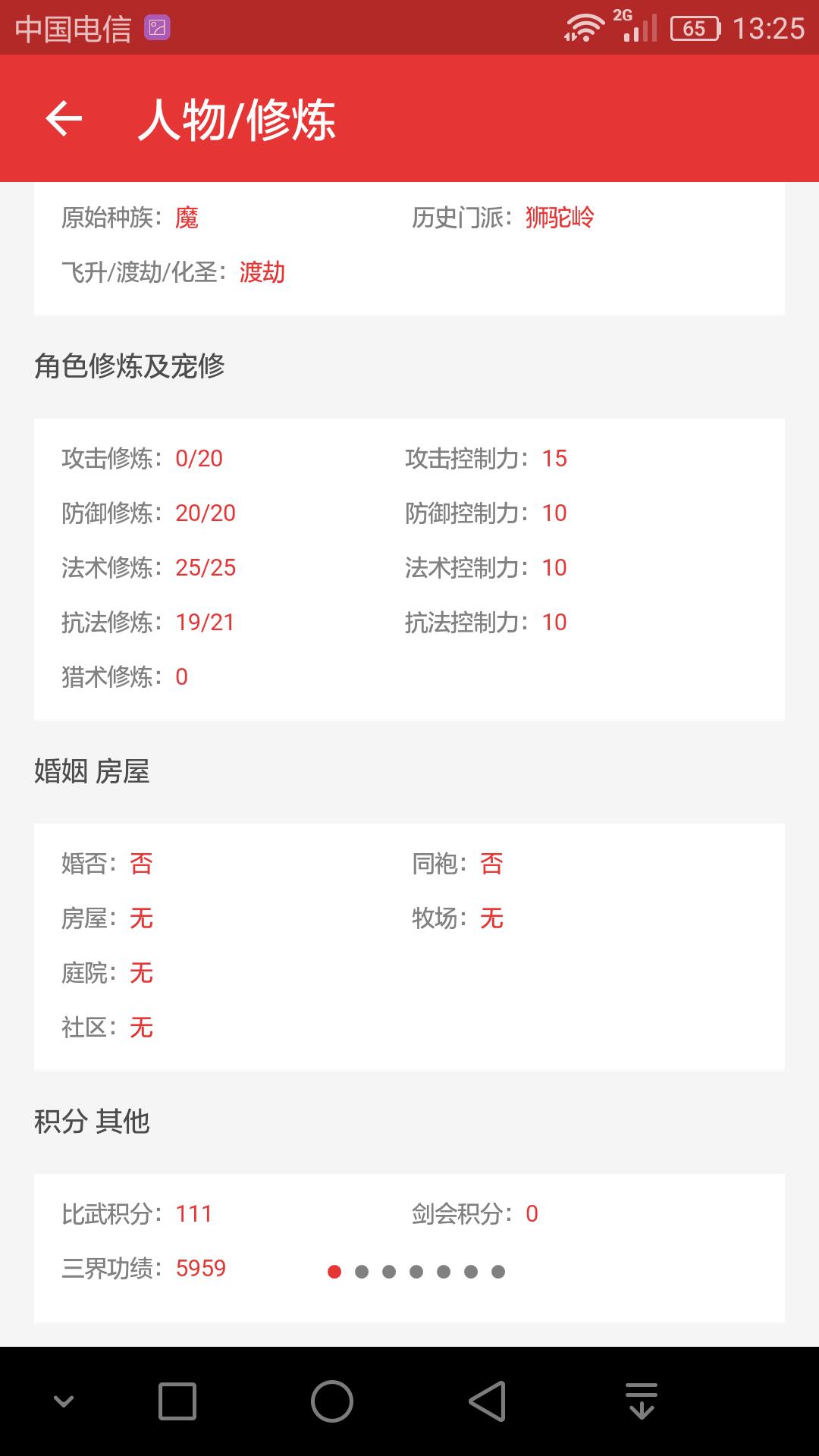Viewport: 819px width, 1456px height.
Task: Pull down notifications with the nav bar icon
Action: [642, 1401]
